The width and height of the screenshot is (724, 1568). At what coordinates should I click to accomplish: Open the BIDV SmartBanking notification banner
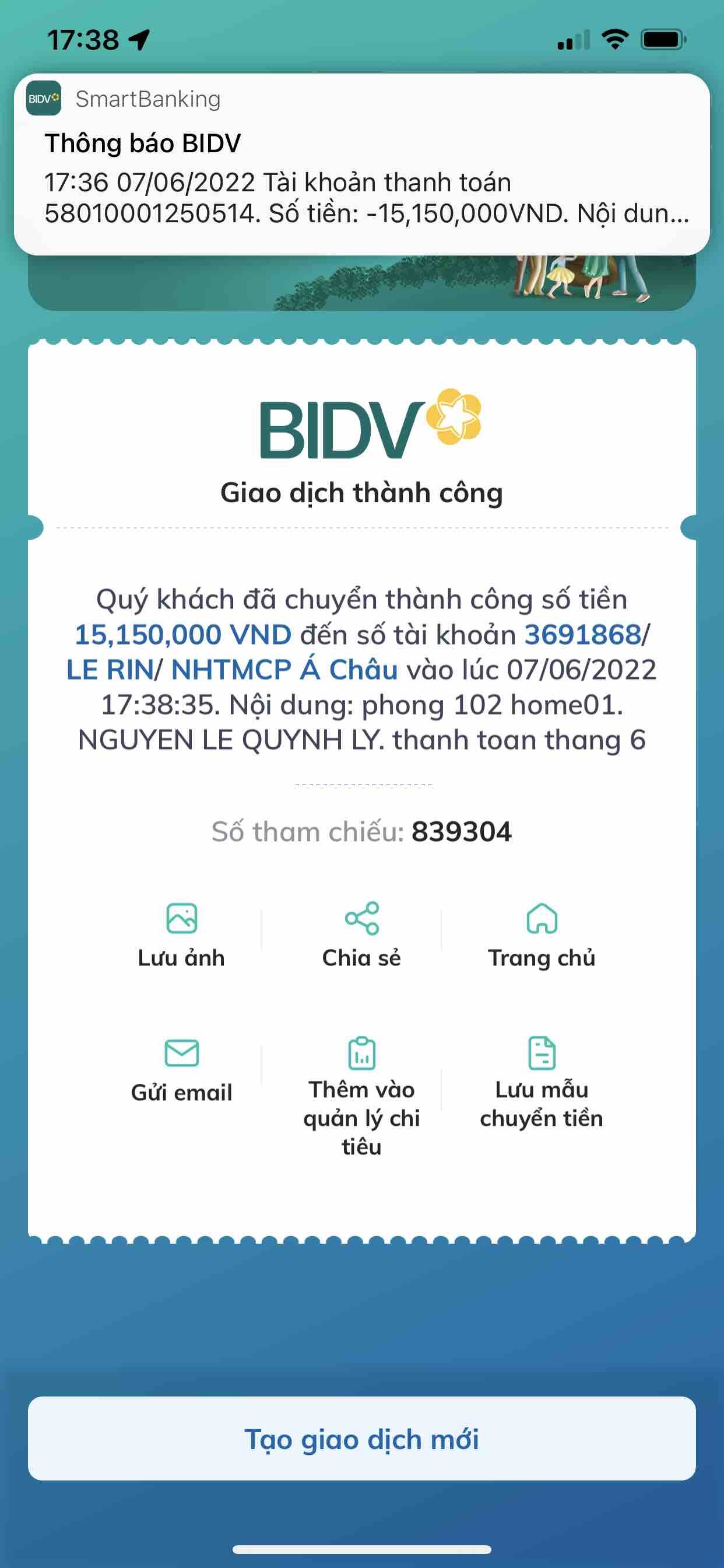tap(361, 164)
